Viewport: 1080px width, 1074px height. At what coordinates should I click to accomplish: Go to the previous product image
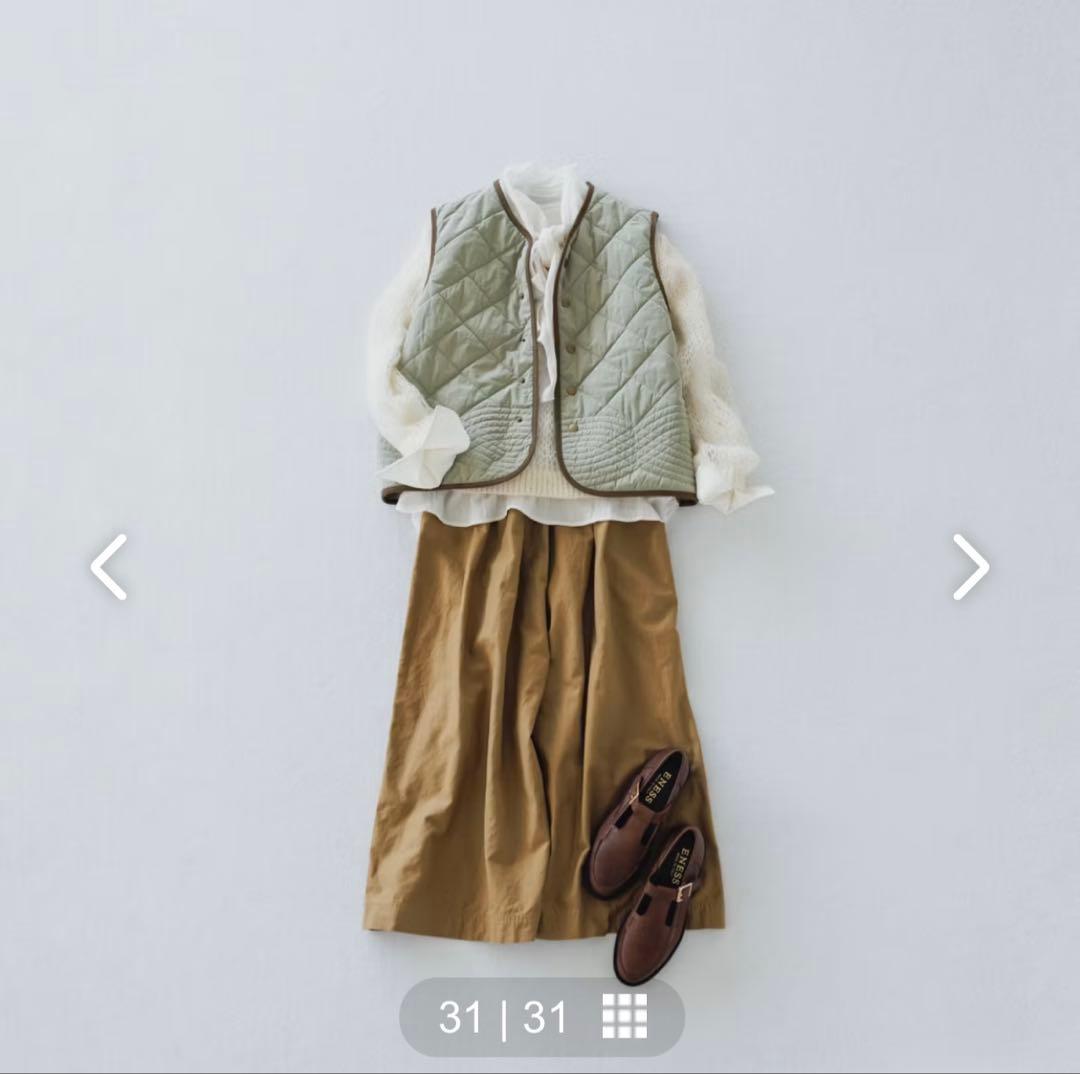[108, 567]
